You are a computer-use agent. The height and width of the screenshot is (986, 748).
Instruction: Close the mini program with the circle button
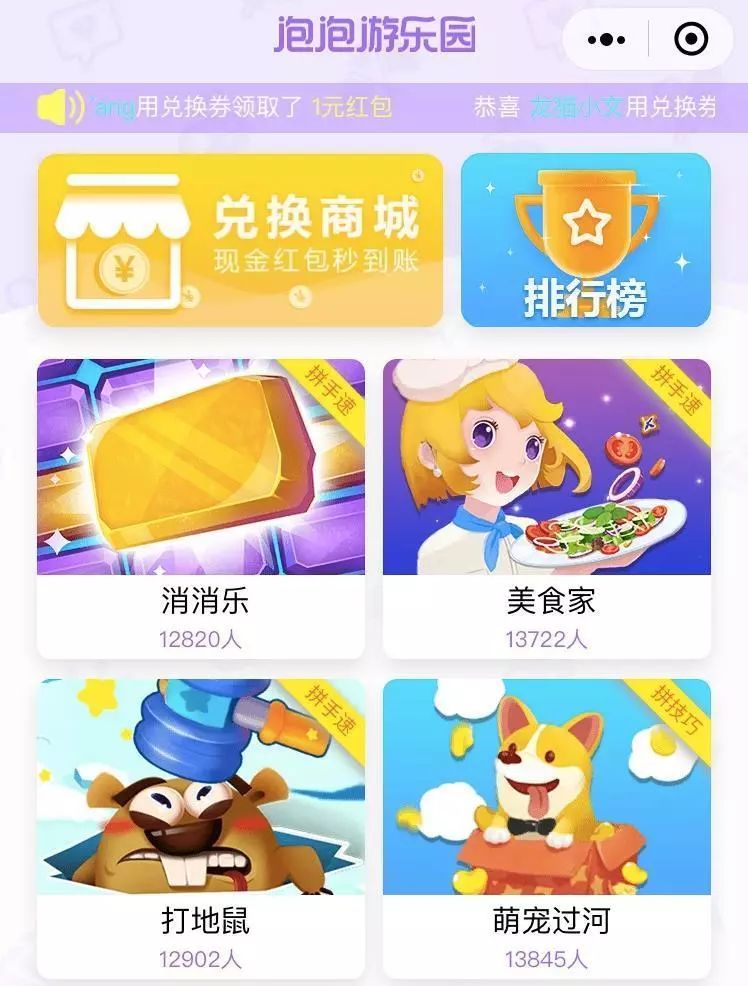tap(691, 40)
